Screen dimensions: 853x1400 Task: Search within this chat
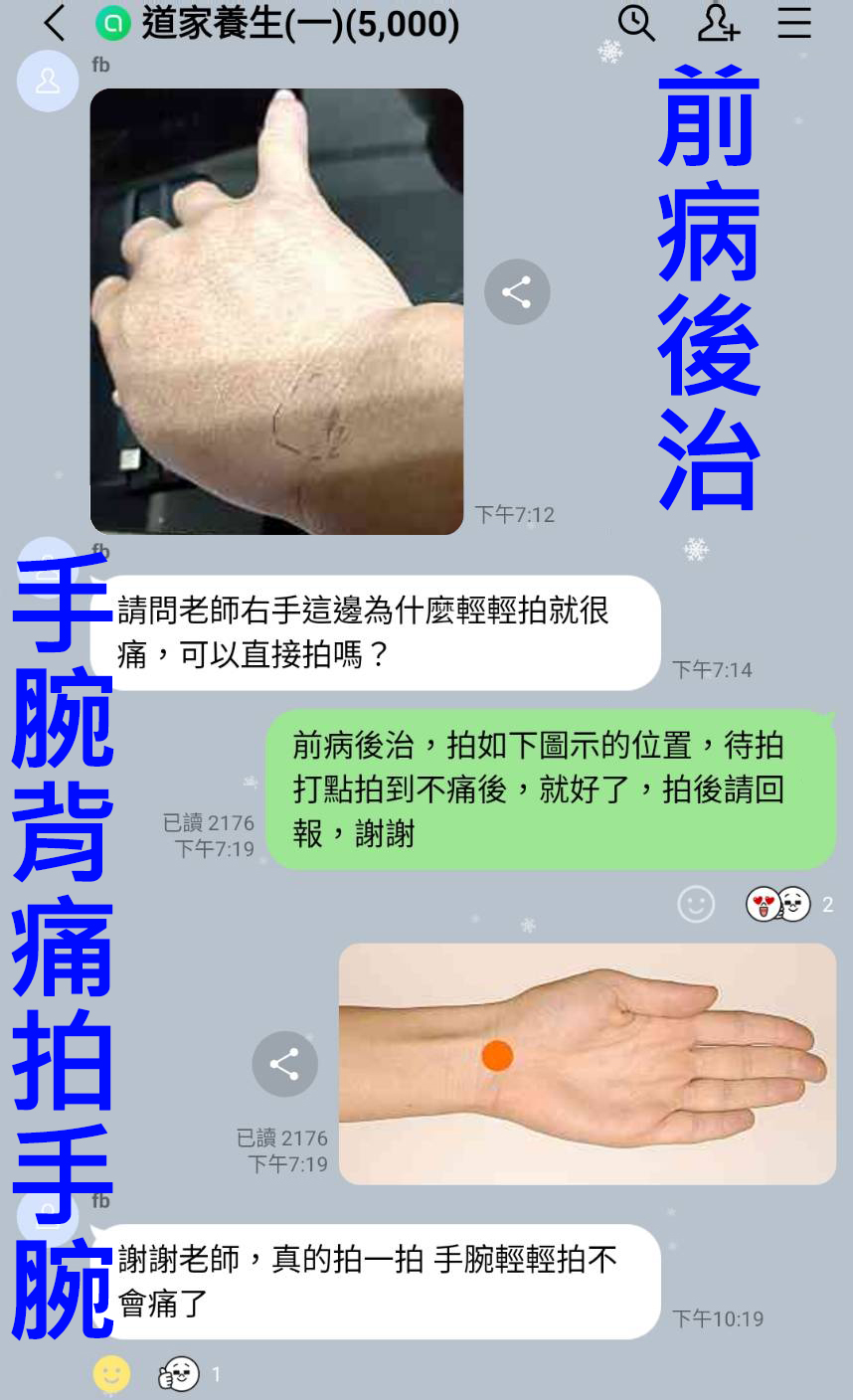636,23
